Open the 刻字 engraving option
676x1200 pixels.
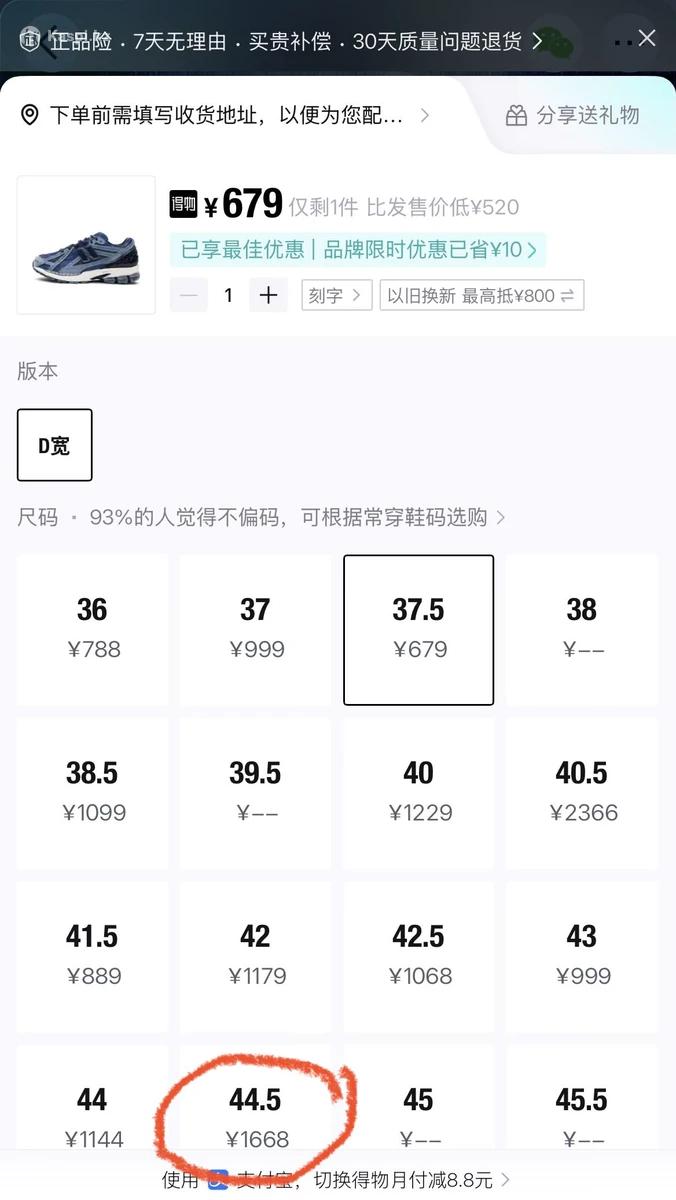pos(336,295)
